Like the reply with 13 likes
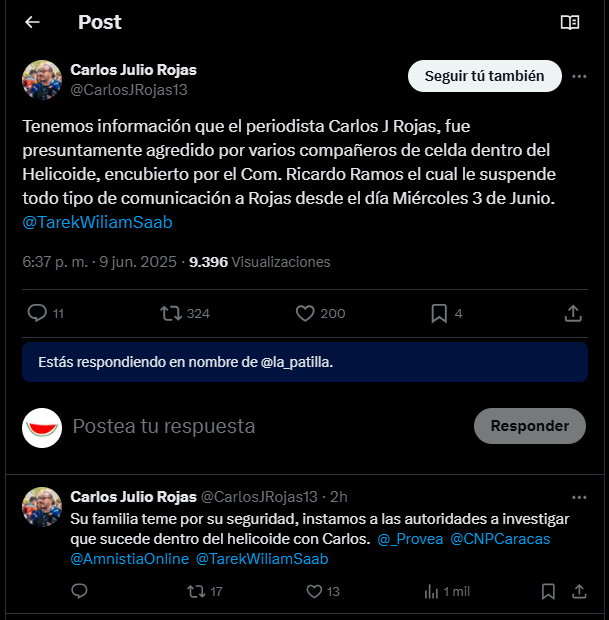609x620 pixels. click(308, 591)
